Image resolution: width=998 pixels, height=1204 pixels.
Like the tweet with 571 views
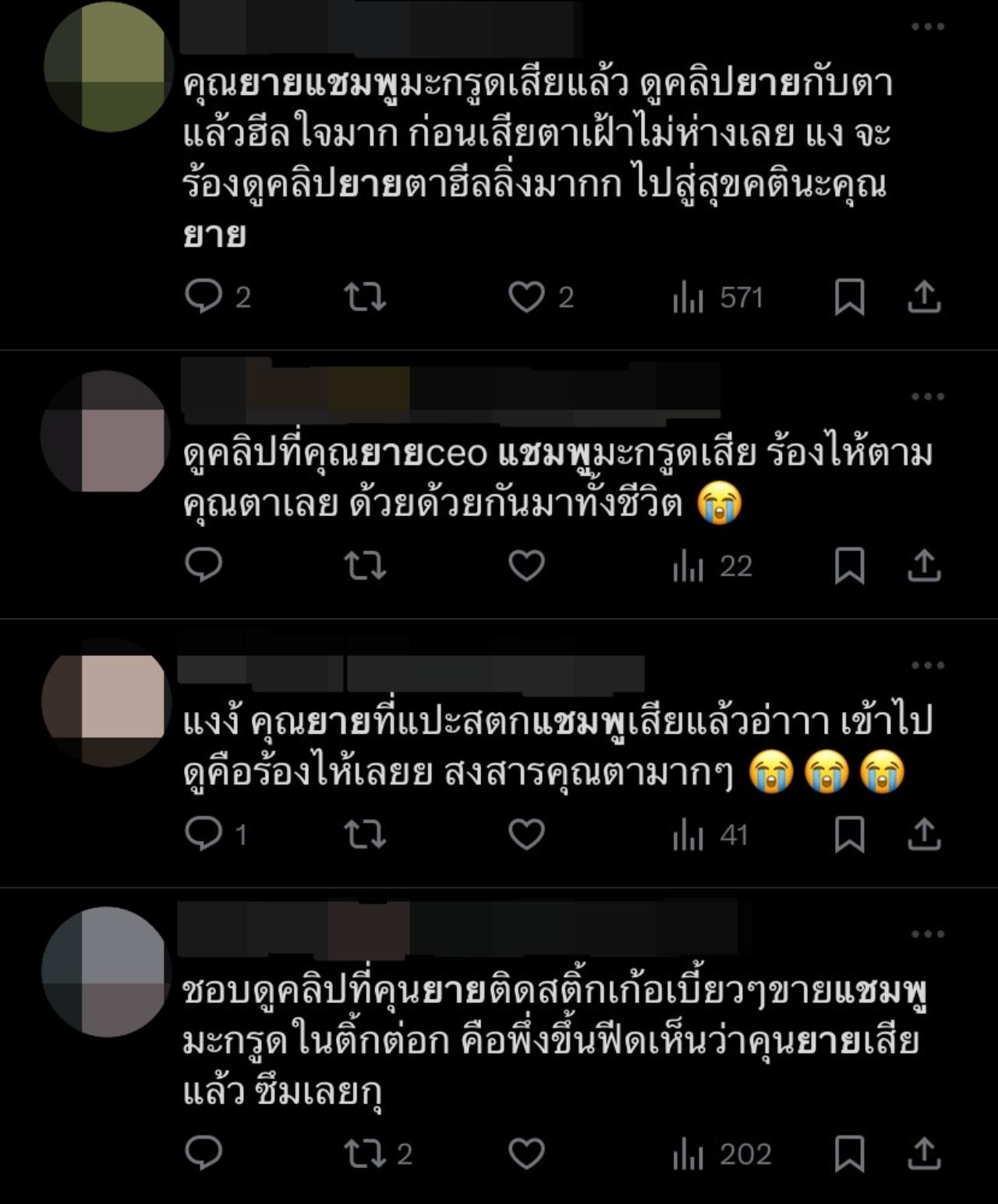pyautogui.click(x=526, y=297)
